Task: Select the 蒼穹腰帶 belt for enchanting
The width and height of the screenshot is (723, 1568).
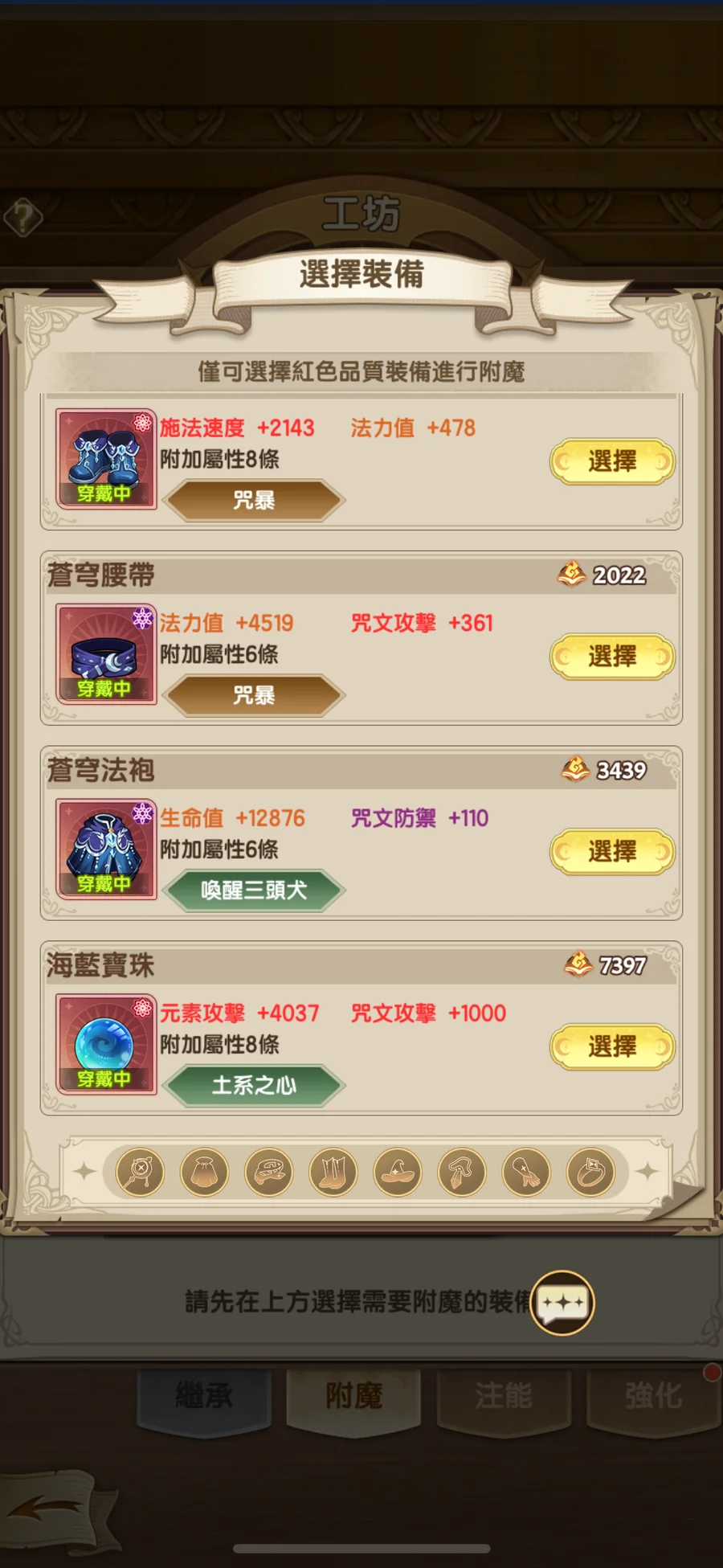Action: pos(612,657)
